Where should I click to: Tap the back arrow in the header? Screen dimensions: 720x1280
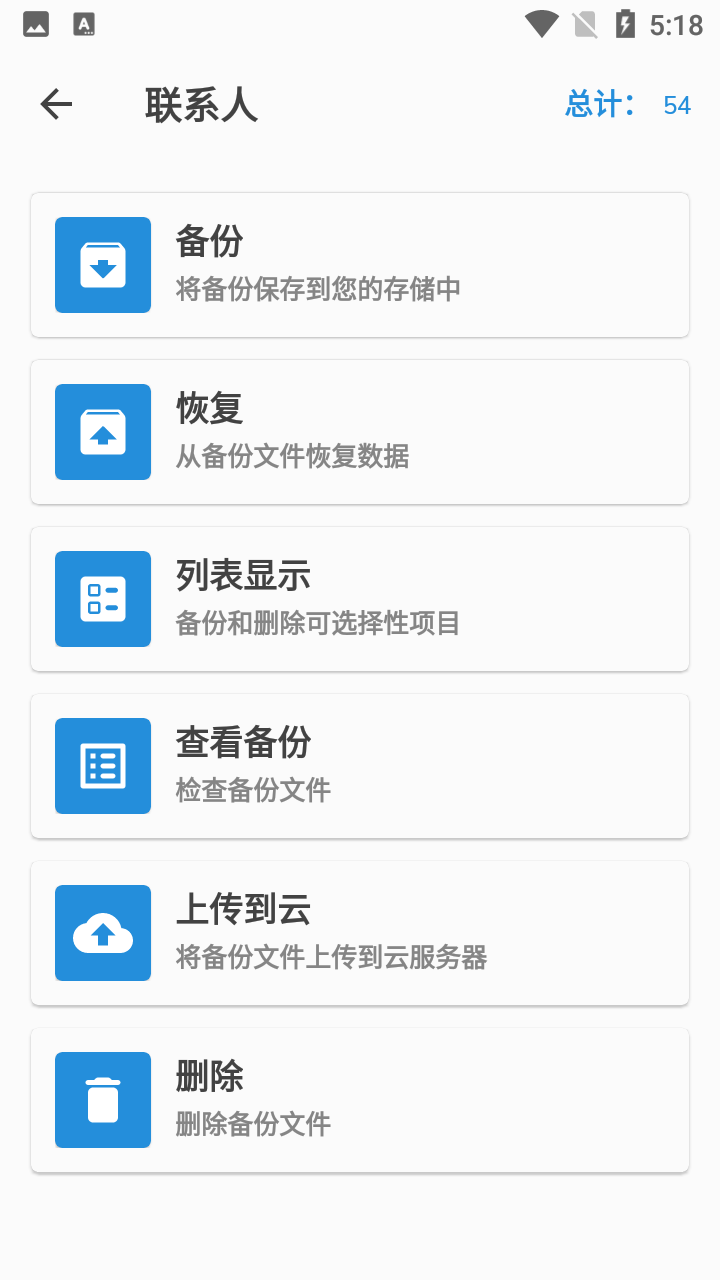(x=56, y=104)
